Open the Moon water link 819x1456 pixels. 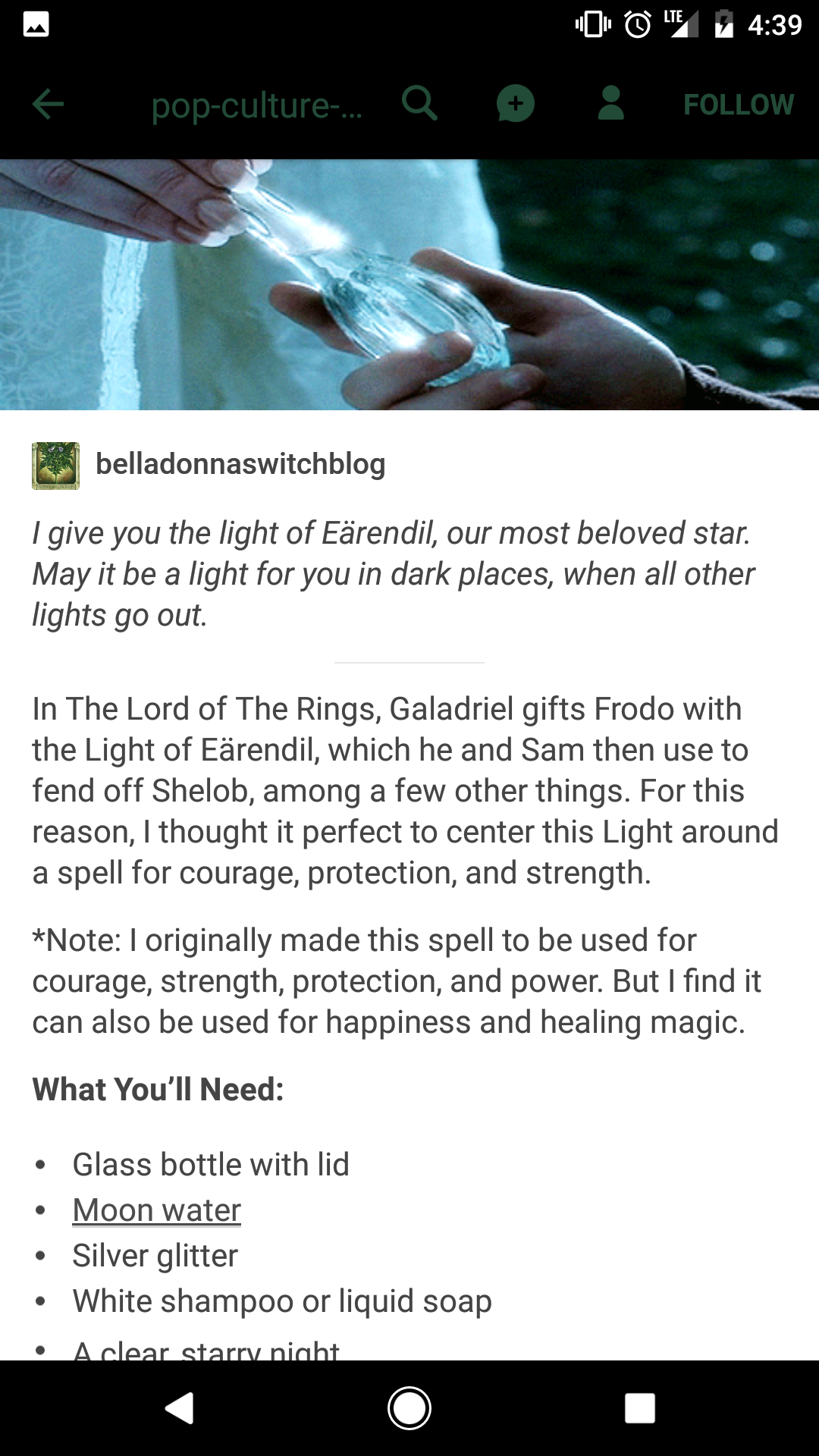click(156, 1210)
